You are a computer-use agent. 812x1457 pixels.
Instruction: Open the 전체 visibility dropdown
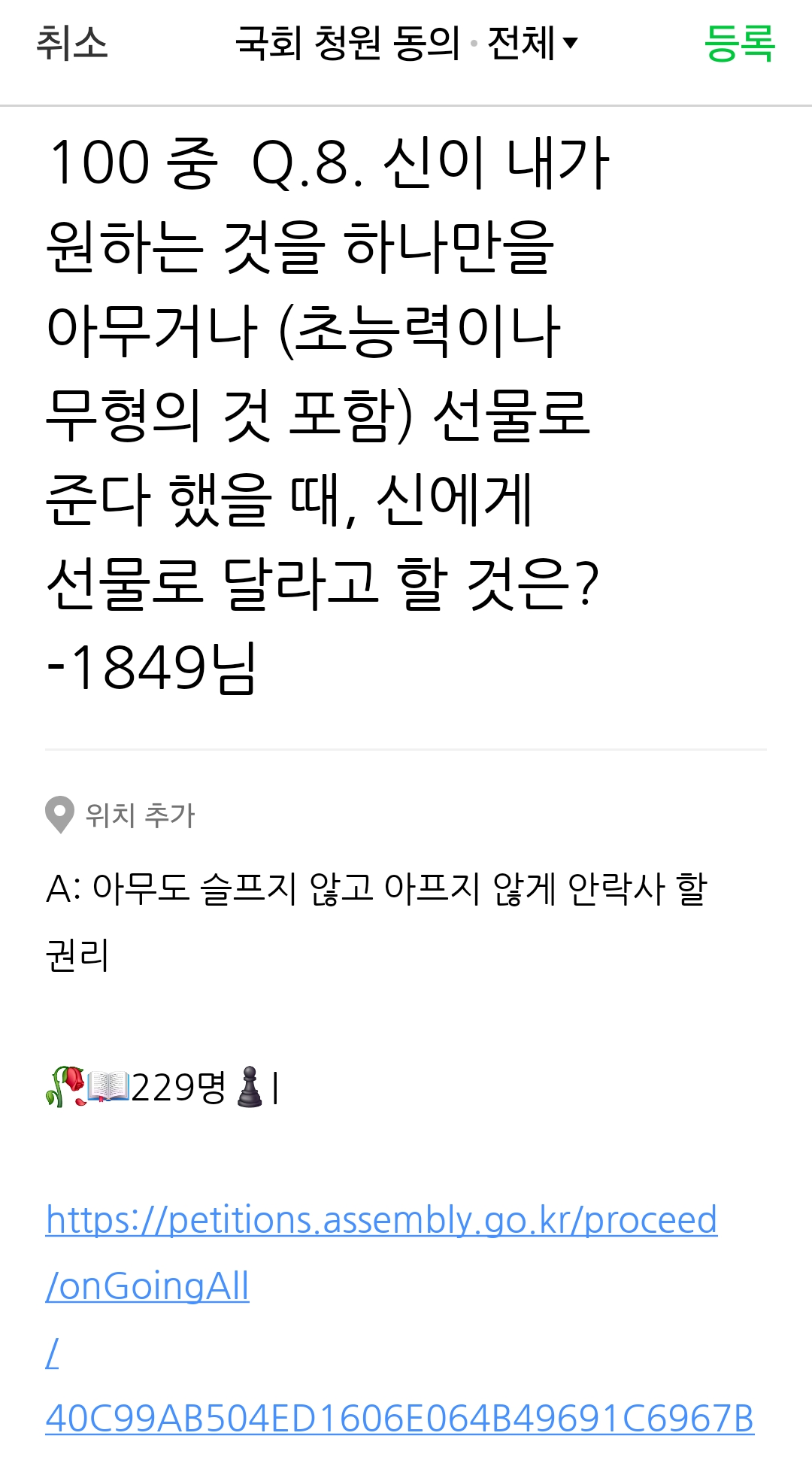(533, 43)
